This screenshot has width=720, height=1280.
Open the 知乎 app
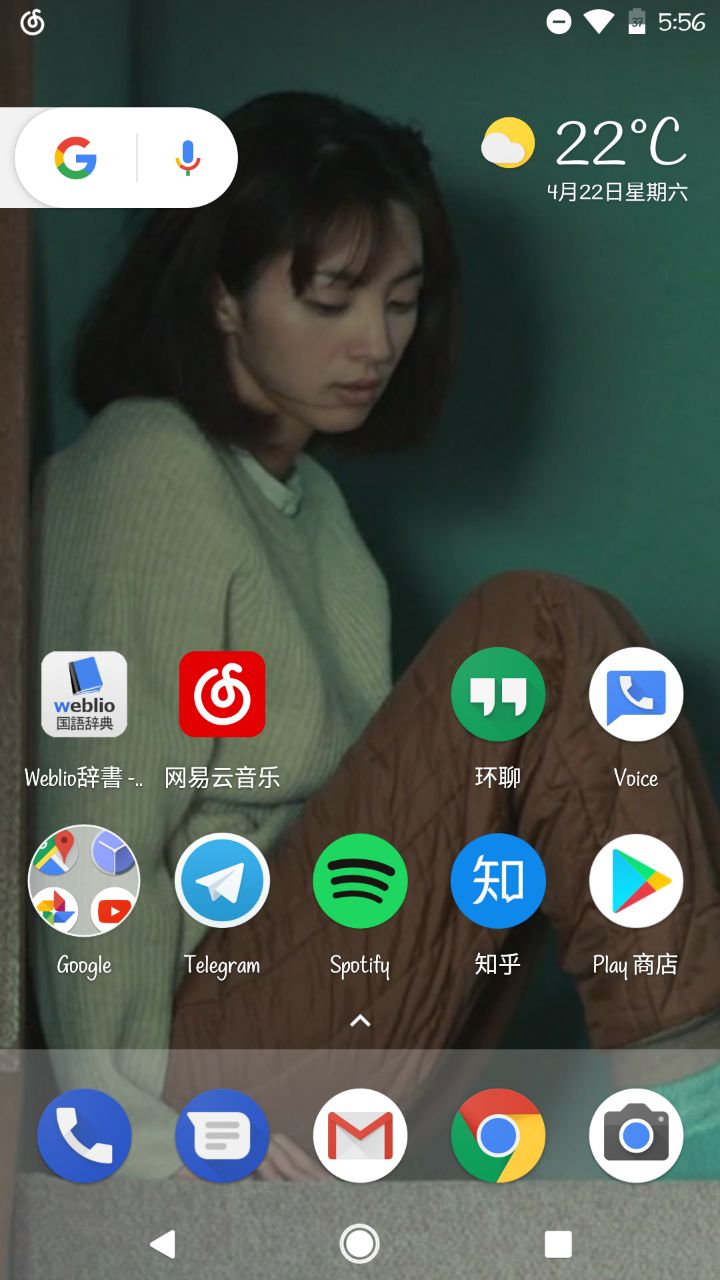click(498, 881)
